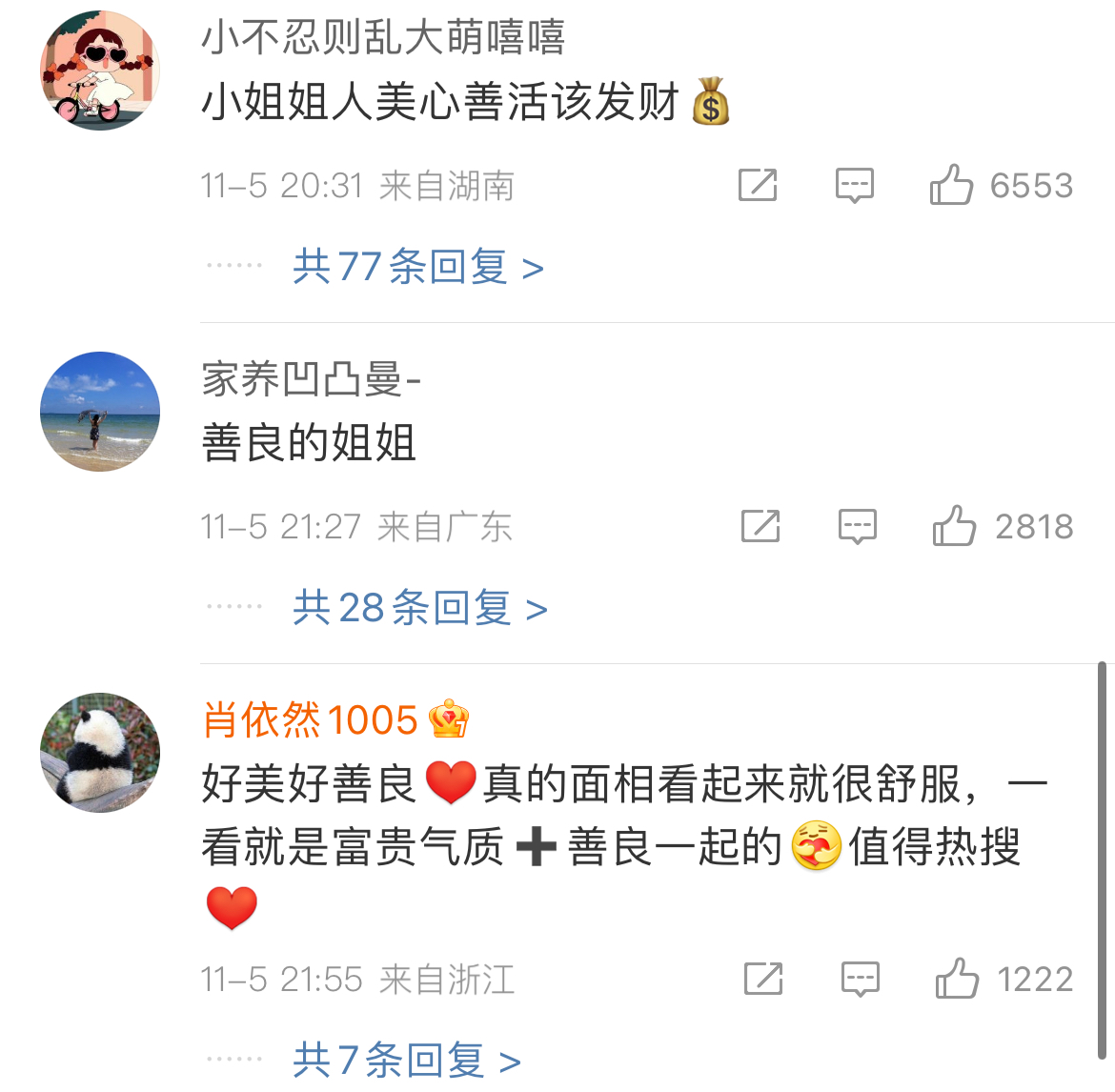Screen dimensions: 1115x1092
Task: Like the comment by 家养凹凸曼-
Action: [x=954, y=526]
